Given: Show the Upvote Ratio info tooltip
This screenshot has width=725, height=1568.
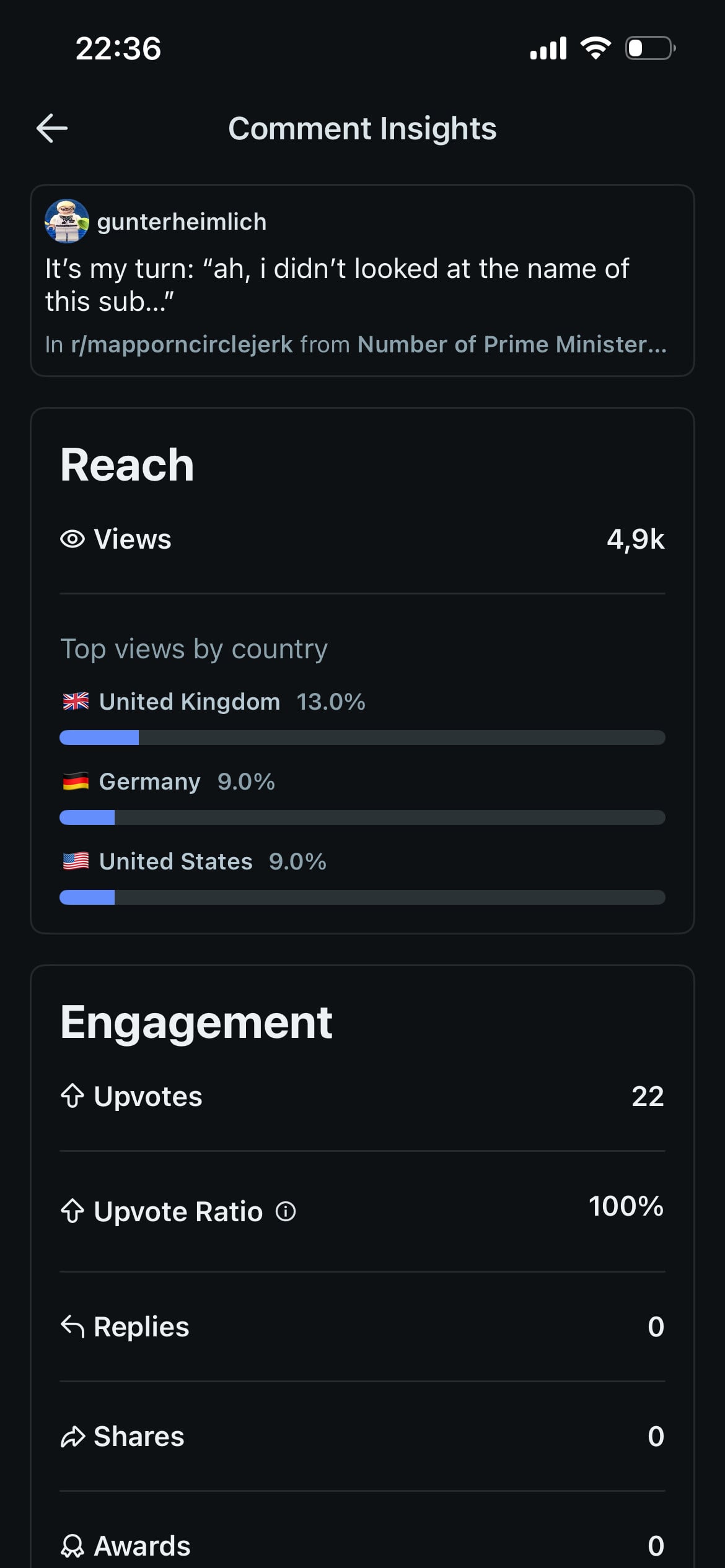Looking at the screenshot, I should (x=286, y=1212).
